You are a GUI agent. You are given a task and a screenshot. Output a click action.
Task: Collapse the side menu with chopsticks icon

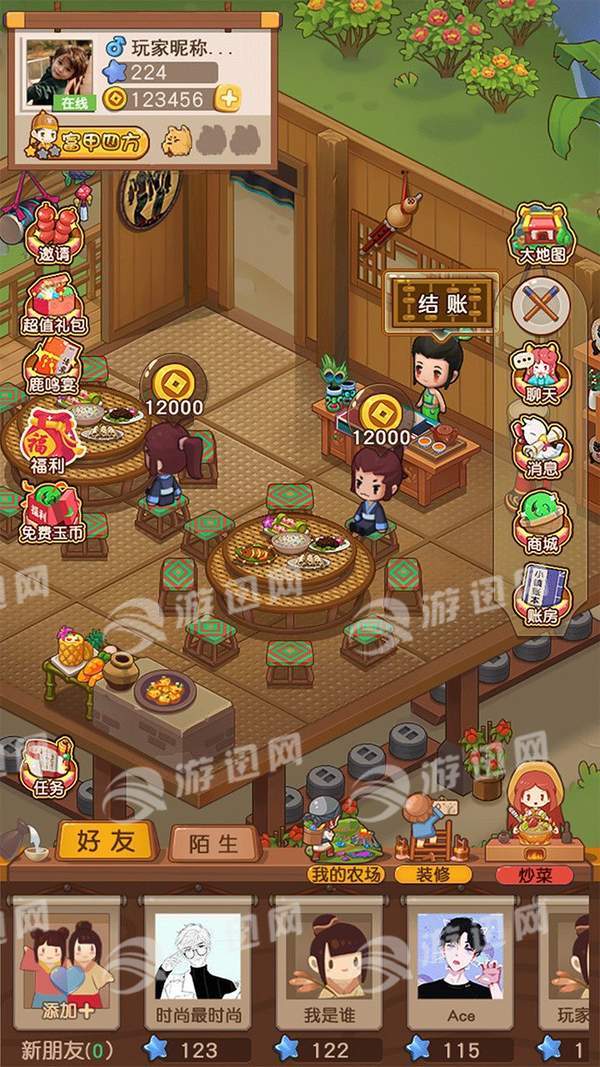tap(541, 304)
